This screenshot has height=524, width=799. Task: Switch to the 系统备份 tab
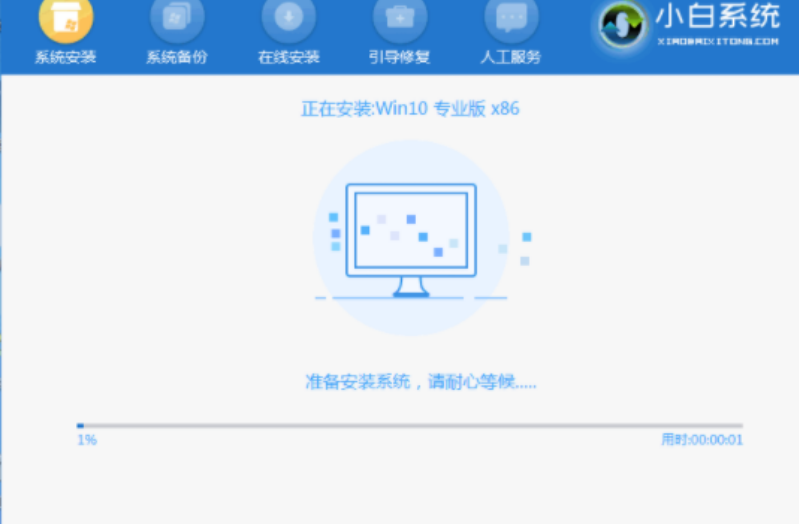click(177, 33)
